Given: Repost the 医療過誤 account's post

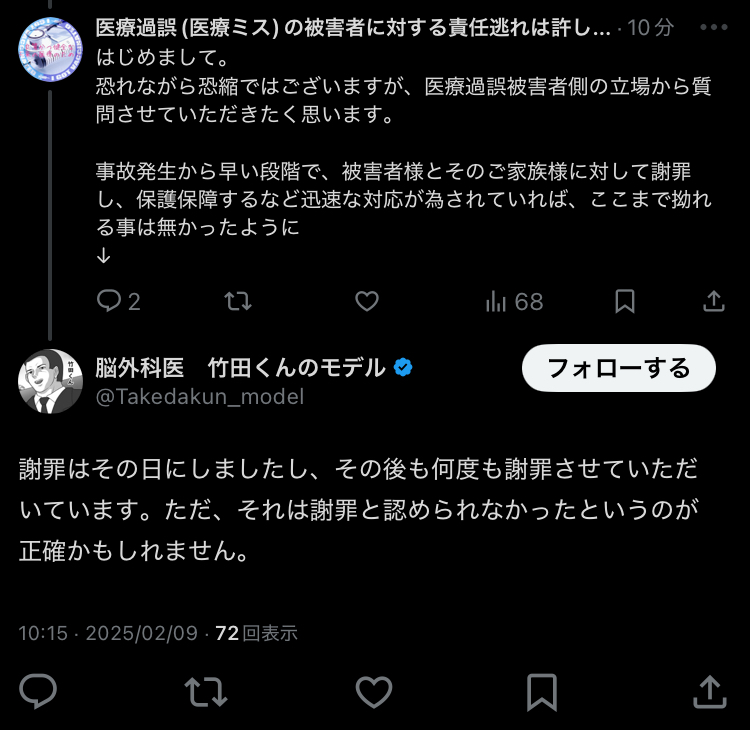Looking at the screenshot, I should tap(237, 301).
